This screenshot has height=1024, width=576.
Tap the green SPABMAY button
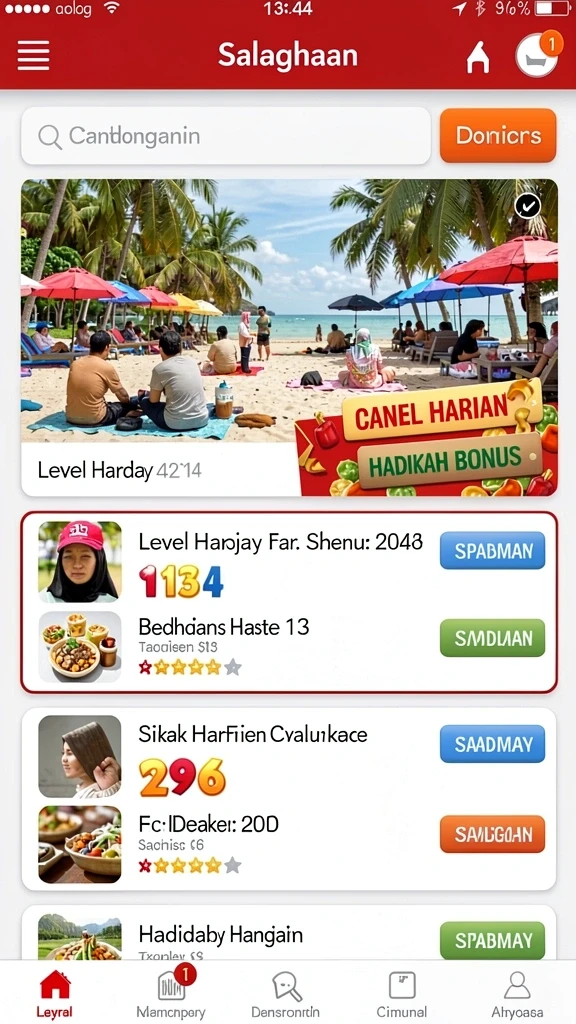(x=492, y=940)
